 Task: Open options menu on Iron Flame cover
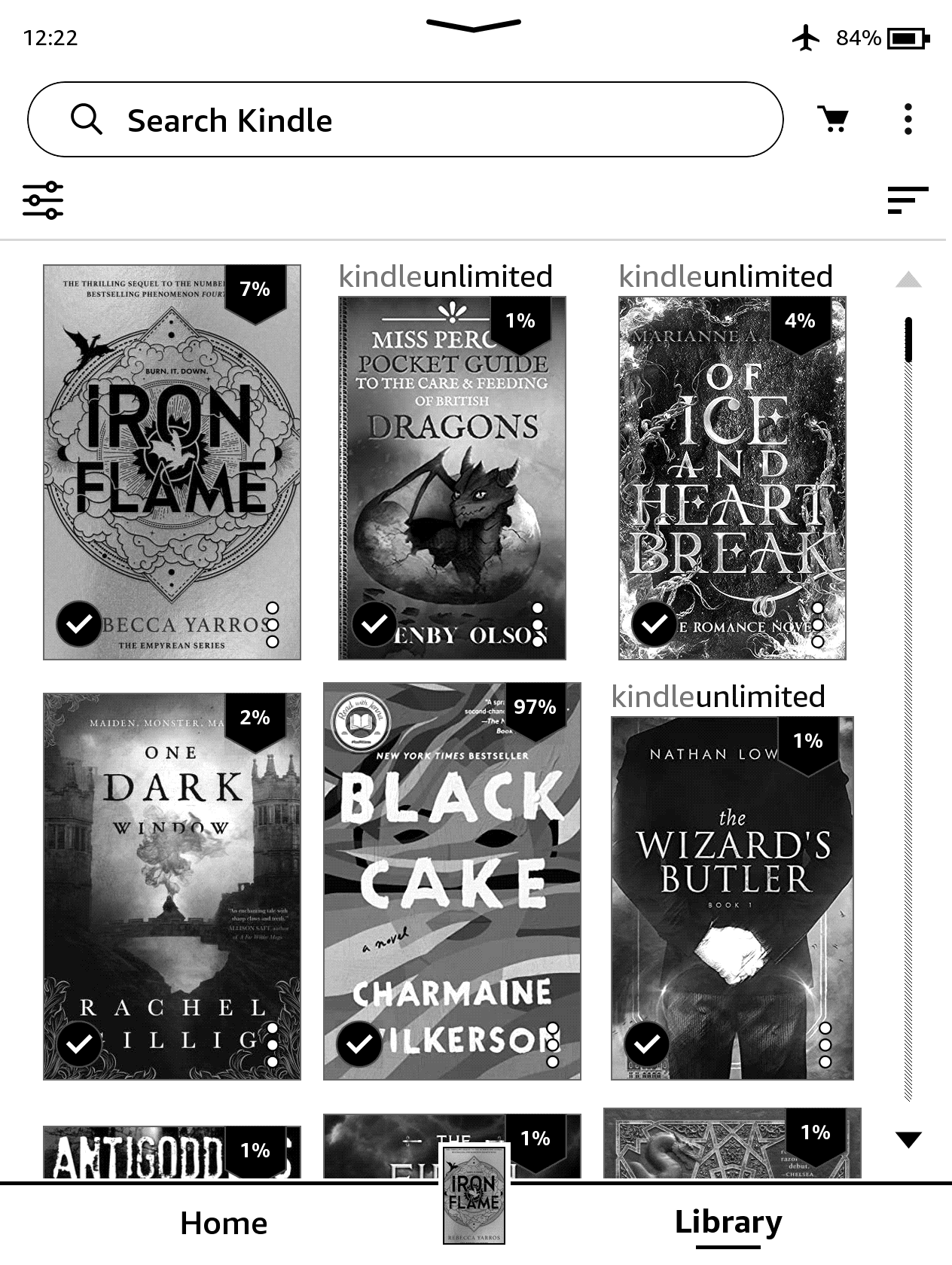pos(273,625)
